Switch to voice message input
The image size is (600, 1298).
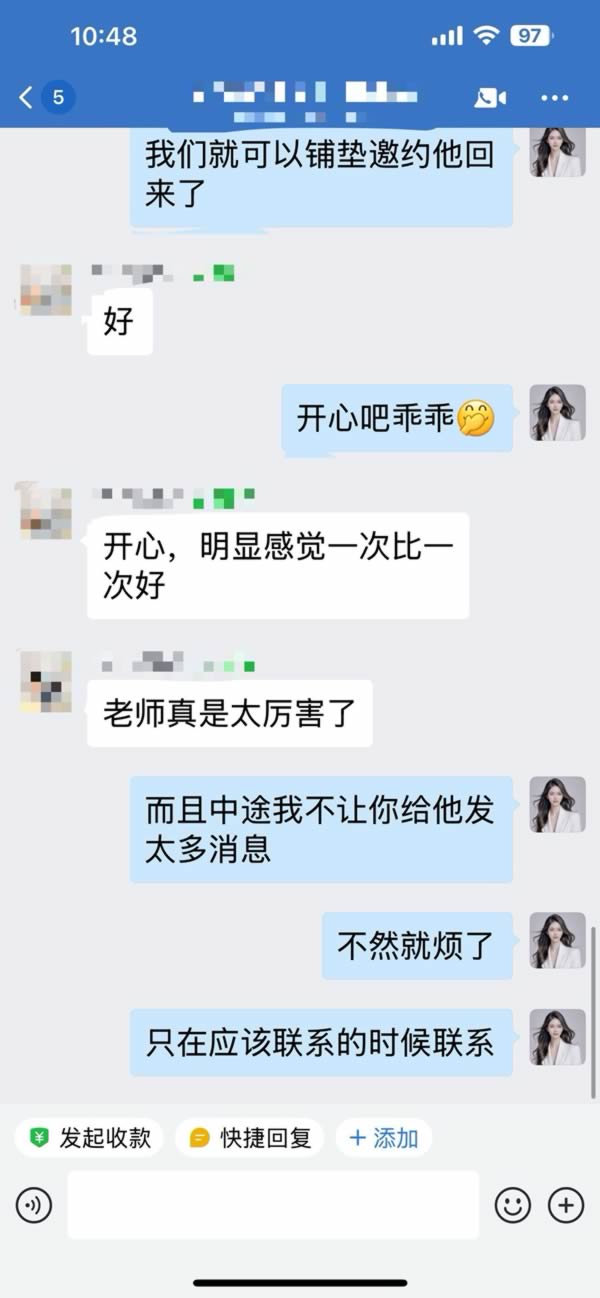pos(33,1205)
